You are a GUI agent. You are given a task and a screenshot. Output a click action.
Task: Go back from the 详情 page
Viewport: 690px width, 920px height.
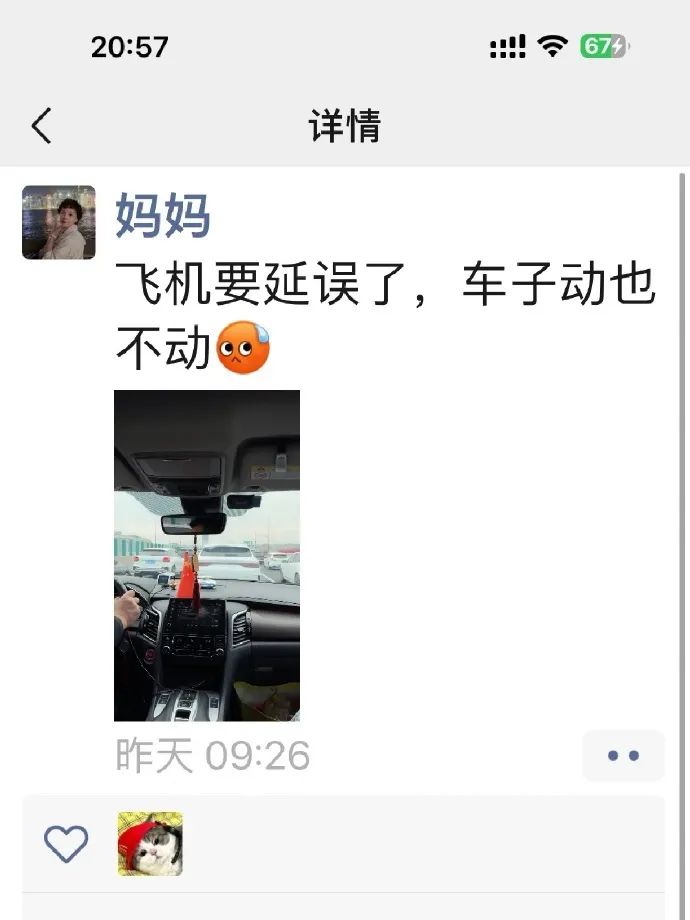pos(41,127)
